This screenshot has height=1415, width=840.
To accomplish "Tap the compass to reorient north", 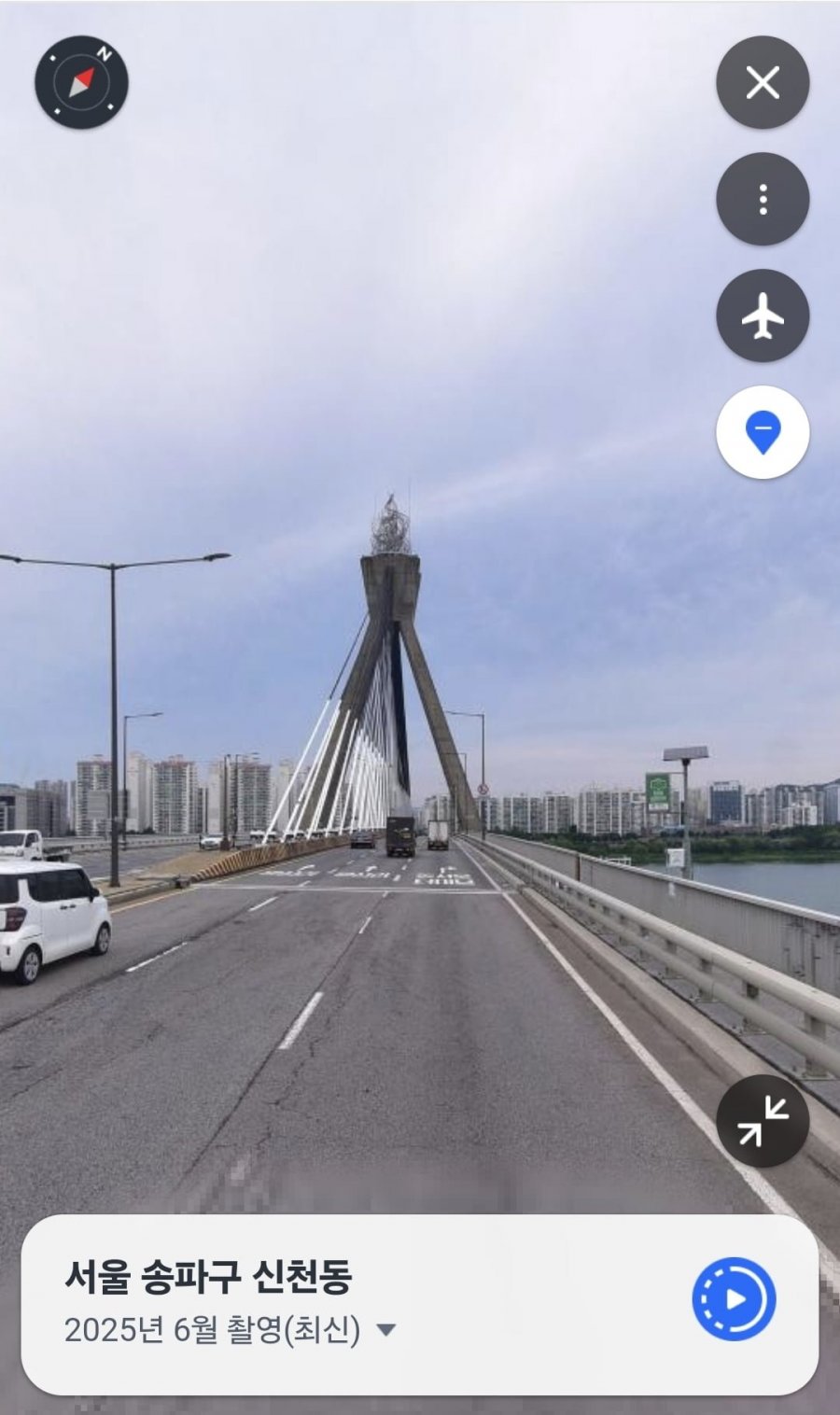I will [81, 82].
